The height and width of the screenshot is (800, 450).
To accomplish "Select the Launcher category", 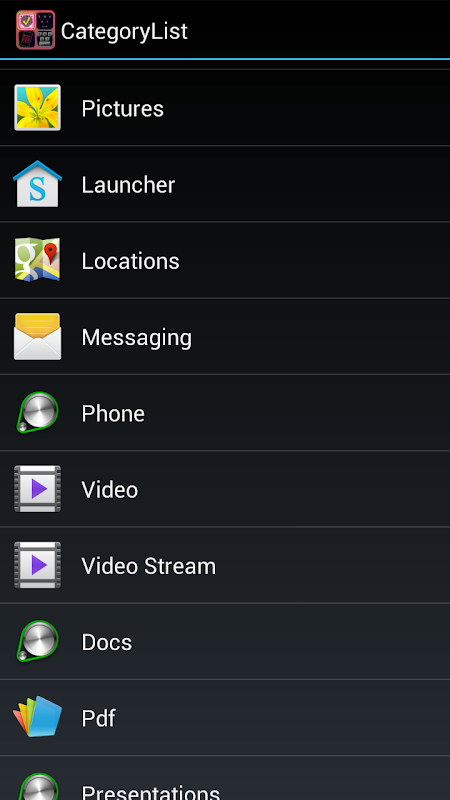I will pos(225,184).
